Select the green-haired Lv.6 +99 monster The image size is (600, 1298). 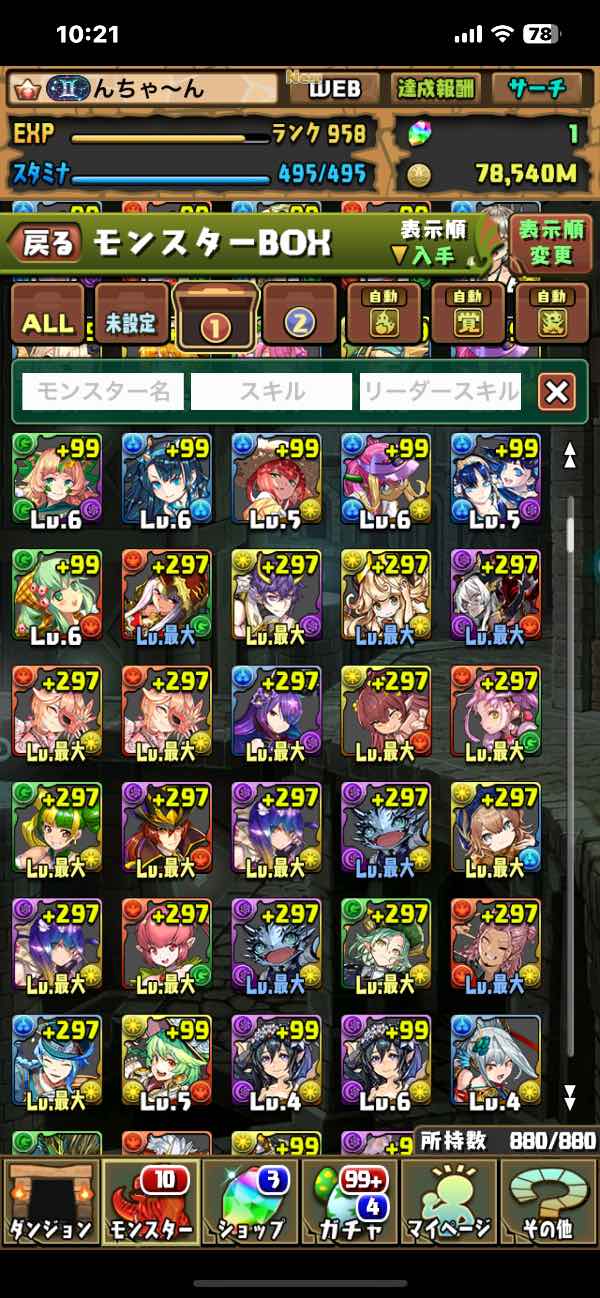coord(56,597)
